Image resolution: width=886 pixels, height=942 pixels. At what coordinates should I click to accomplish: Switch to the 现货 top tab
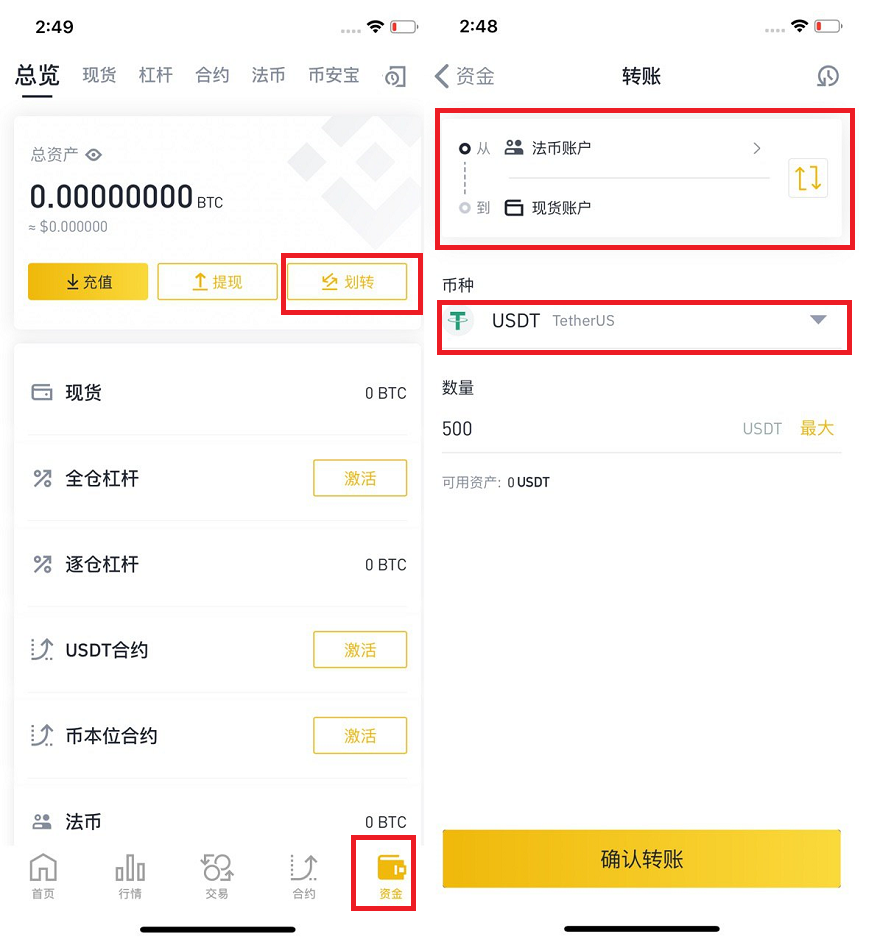click(99, 75)
